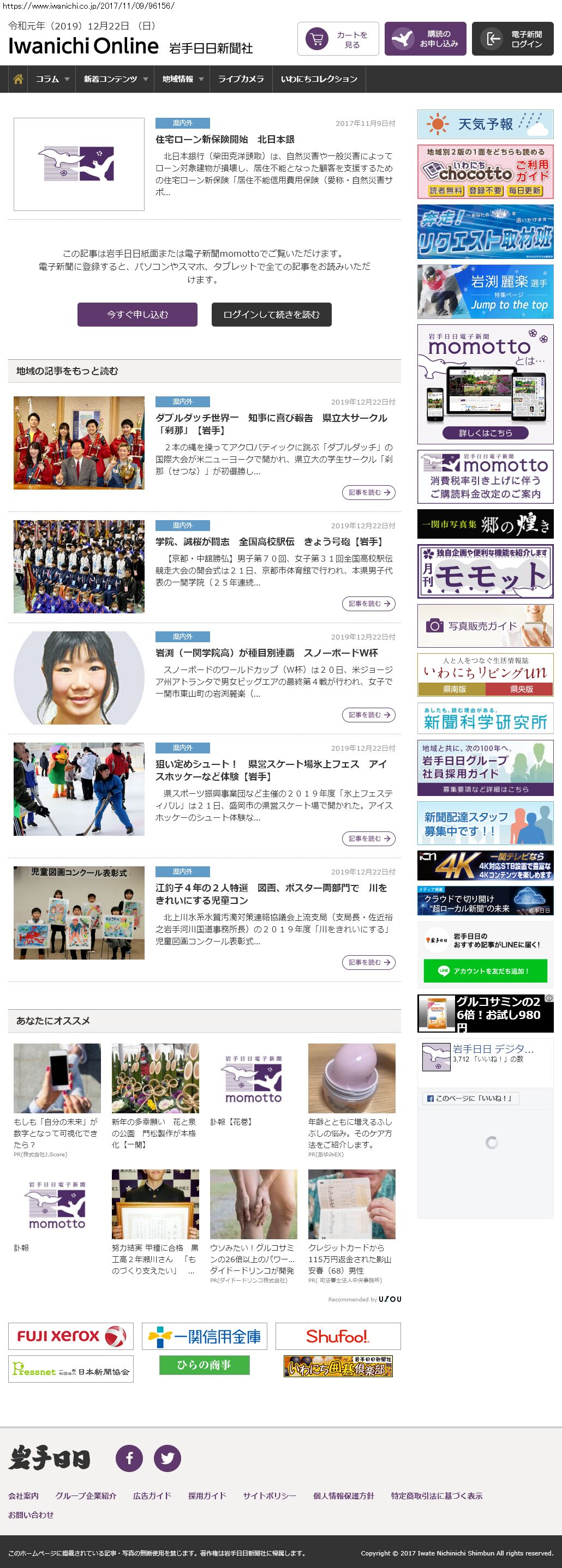Expand the 地域情報 menu

tap(183, 79)
